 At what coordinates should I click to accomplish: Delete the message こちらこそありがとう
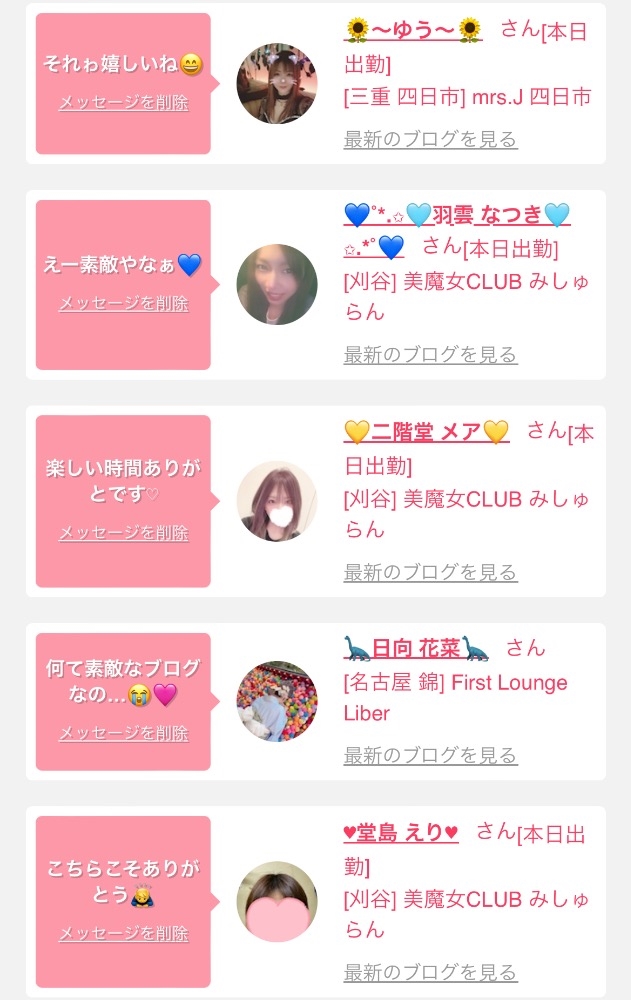[x=123, y=933]
